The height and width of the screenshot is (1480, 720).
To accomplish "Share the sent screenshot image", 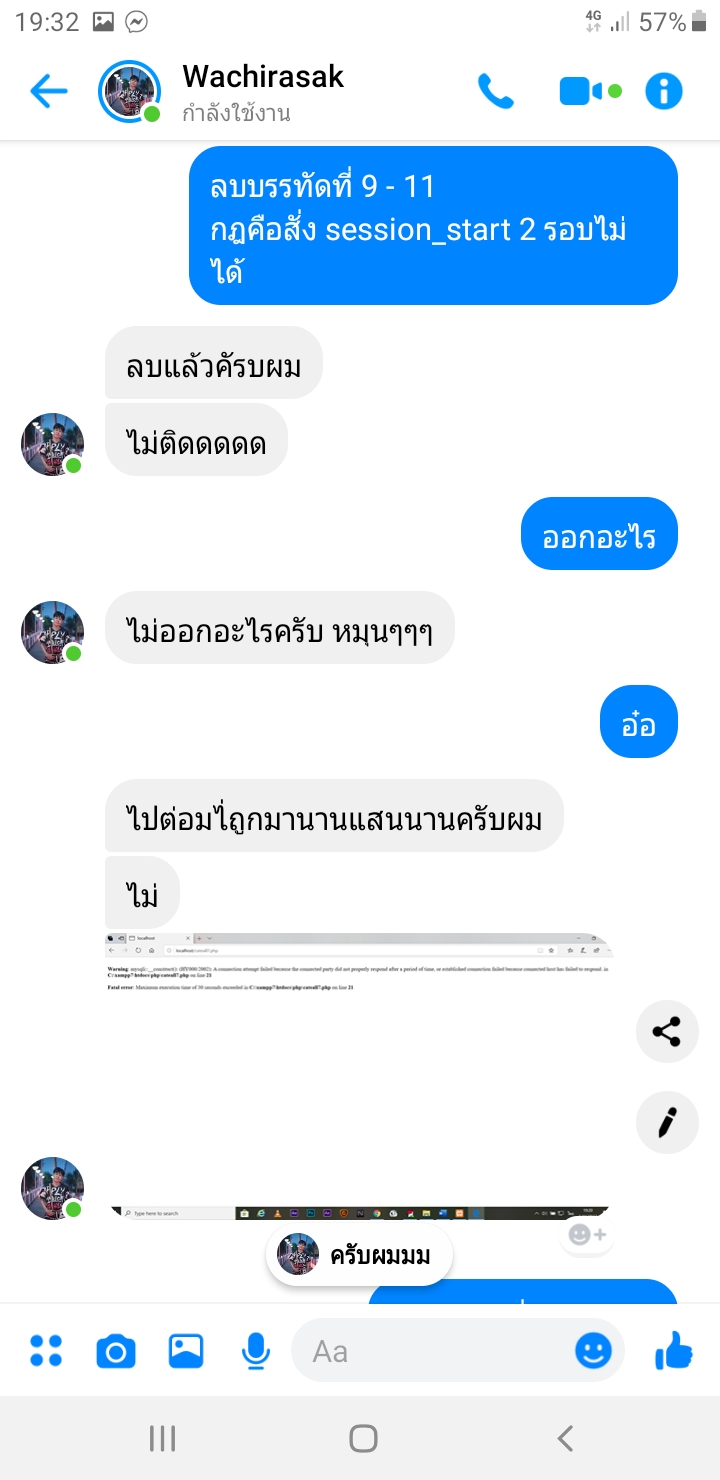I will pos(666,1031).
